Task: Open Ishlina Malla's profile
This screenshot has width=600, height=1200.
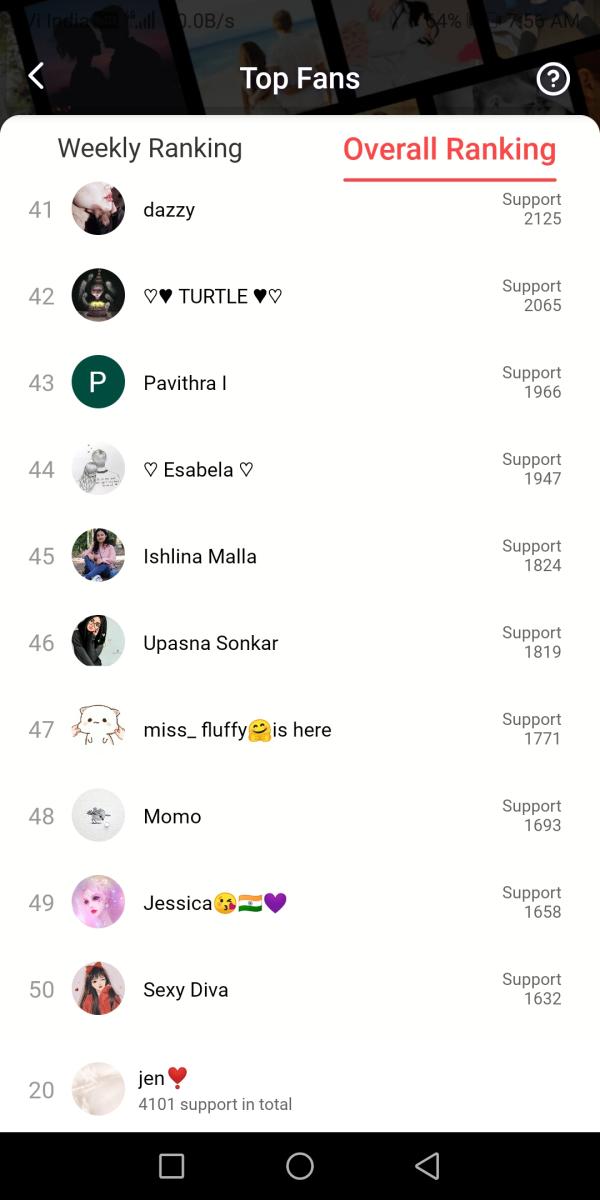Action: (x=200, y=556)
